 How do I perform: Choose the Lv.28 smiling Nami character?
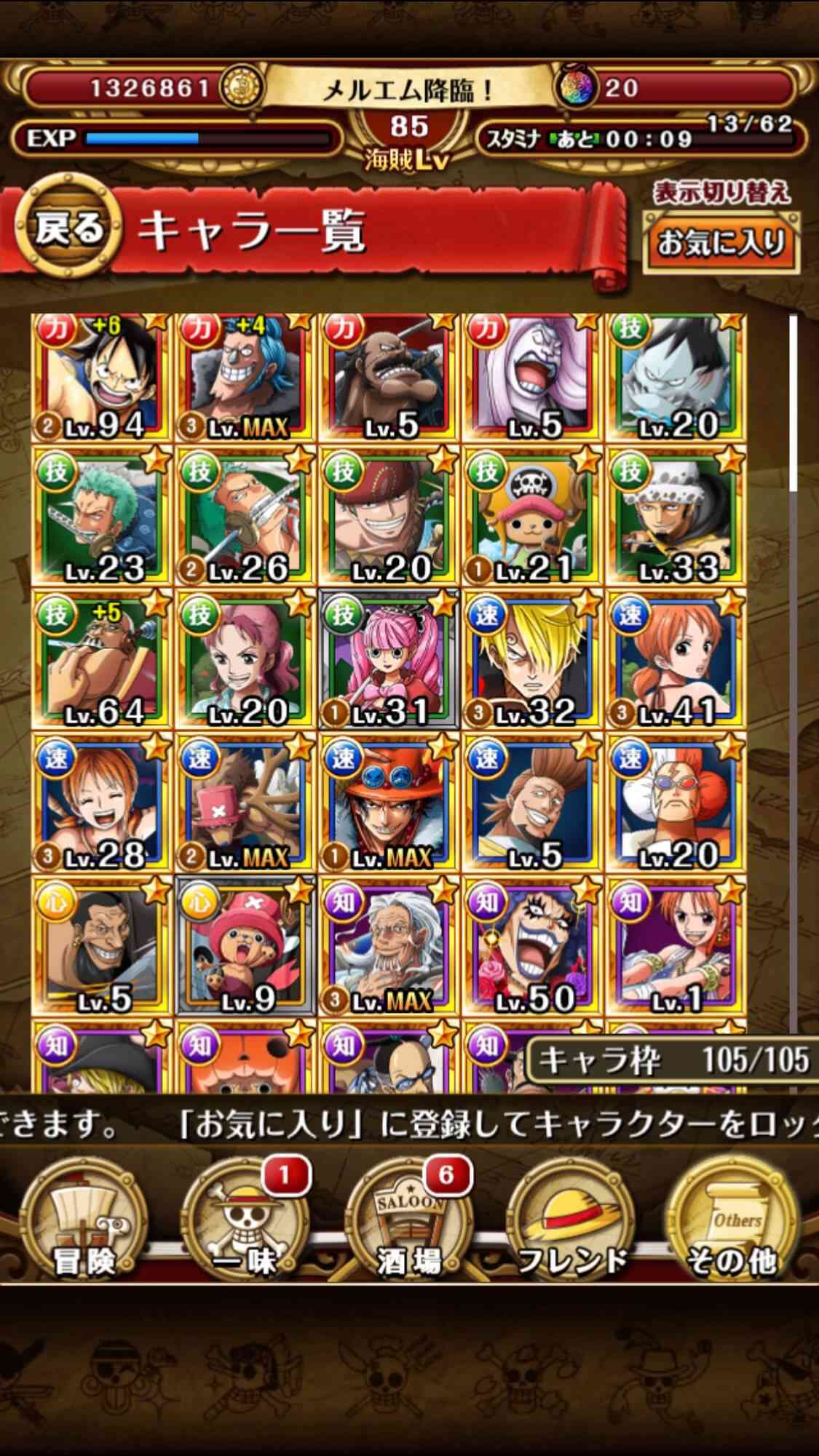pos(101,803)
